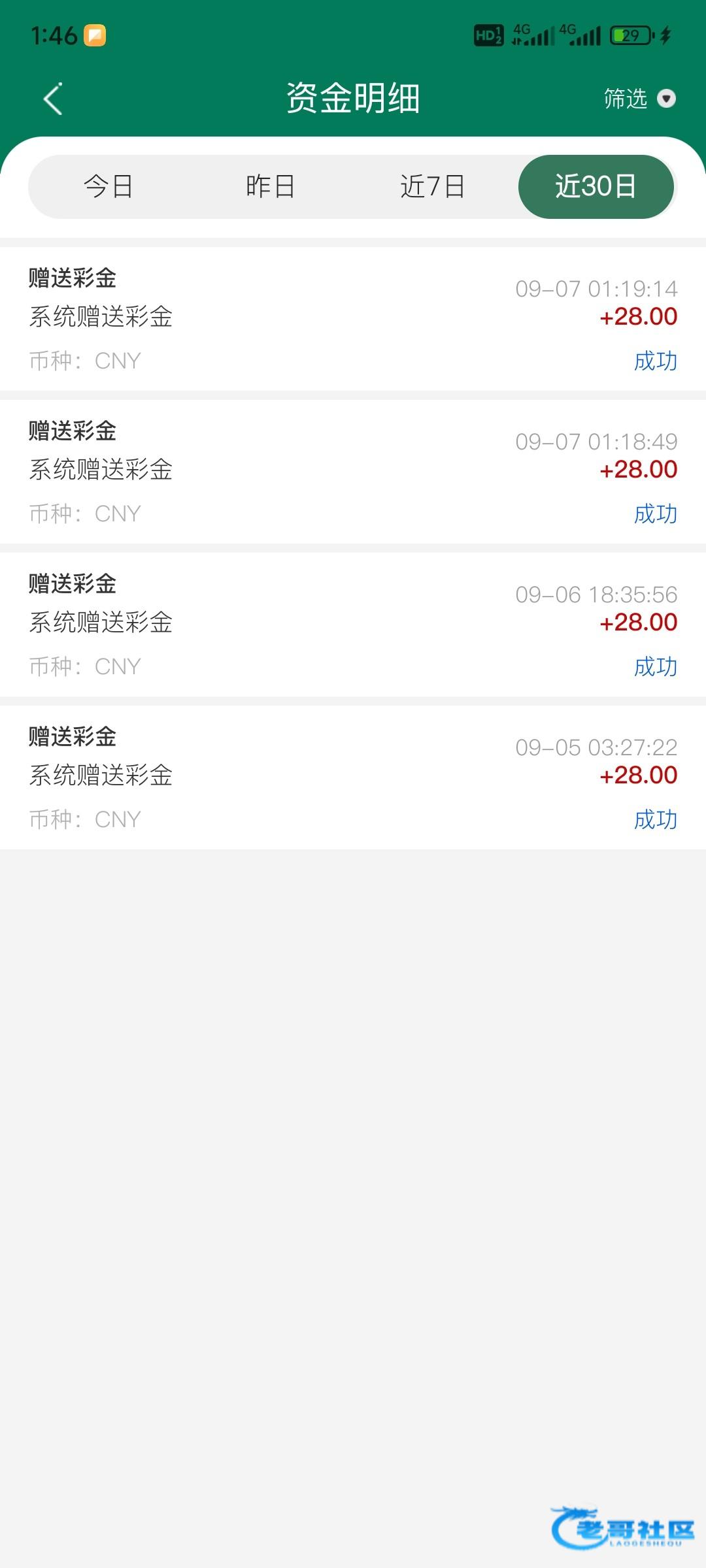Switch to the 昨日 tab
The width and height of the screenshot is (706, 1568).
coord(271,187)
